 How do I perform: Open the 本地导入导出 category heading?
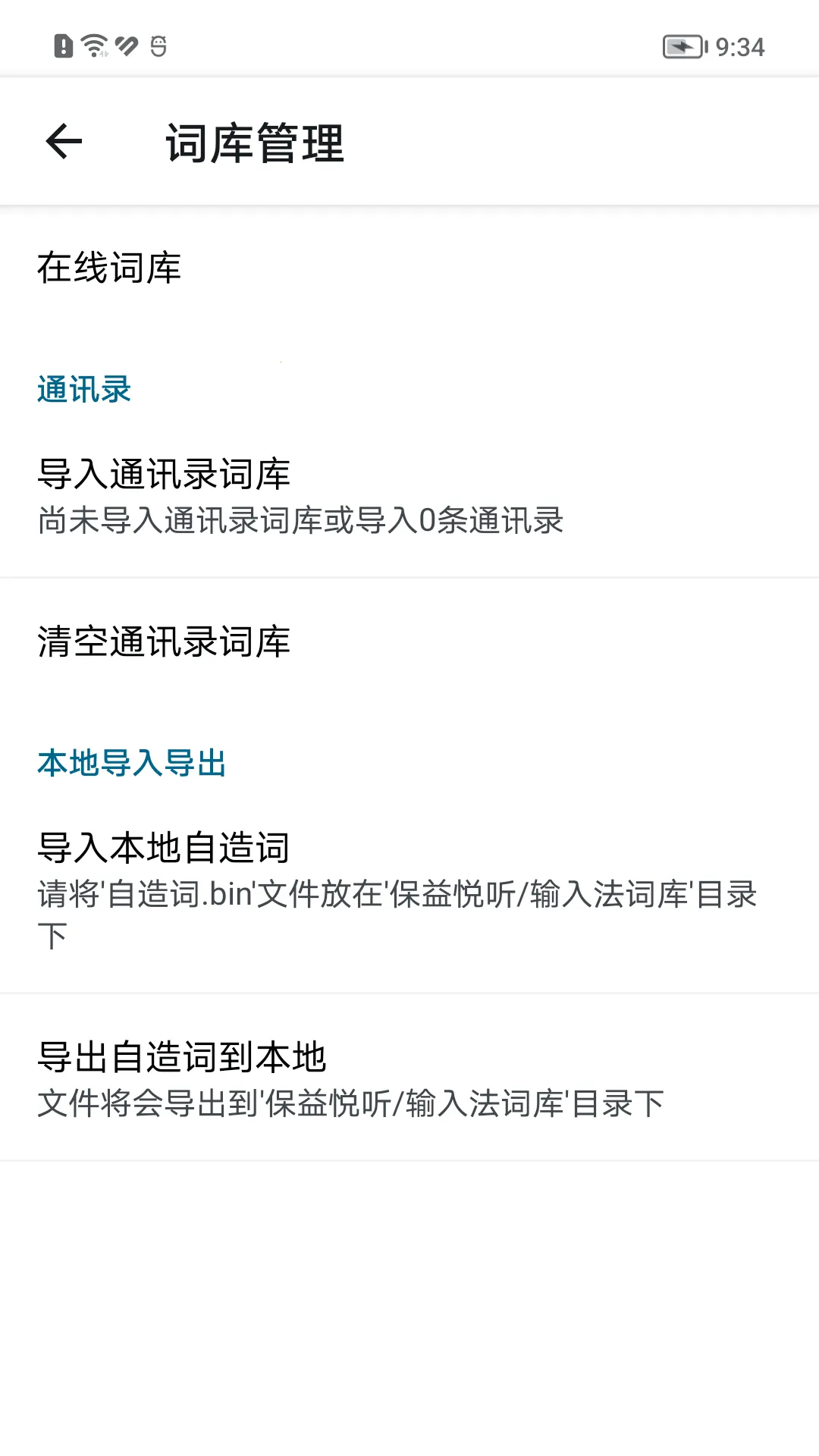tap(131, 764)
